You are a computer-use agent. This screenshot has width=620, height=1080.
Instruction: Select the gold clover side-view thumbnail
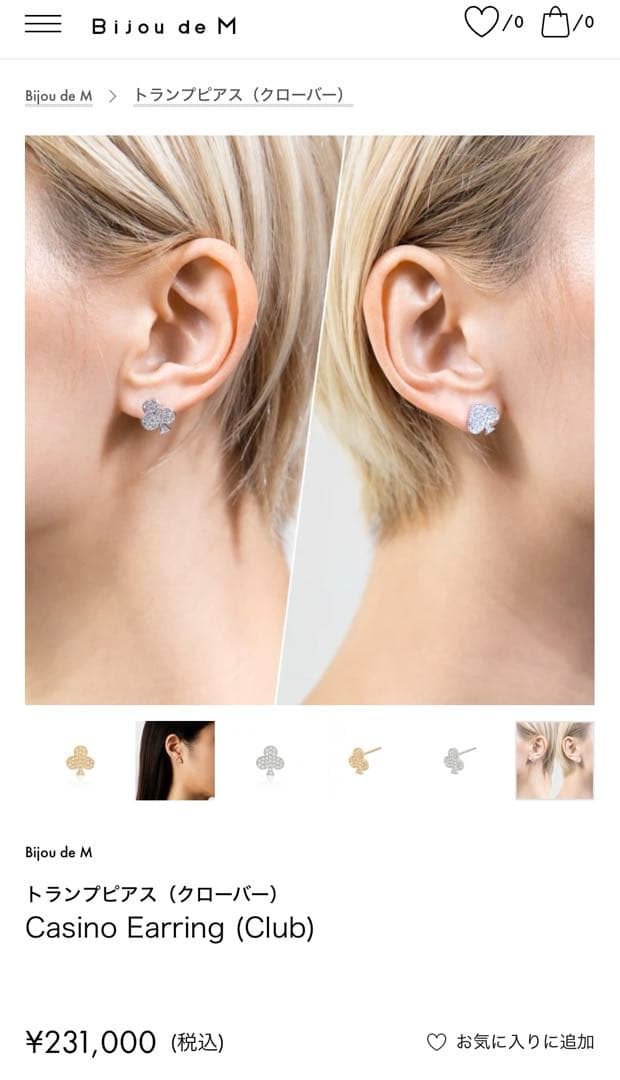[x=365, y=761]
